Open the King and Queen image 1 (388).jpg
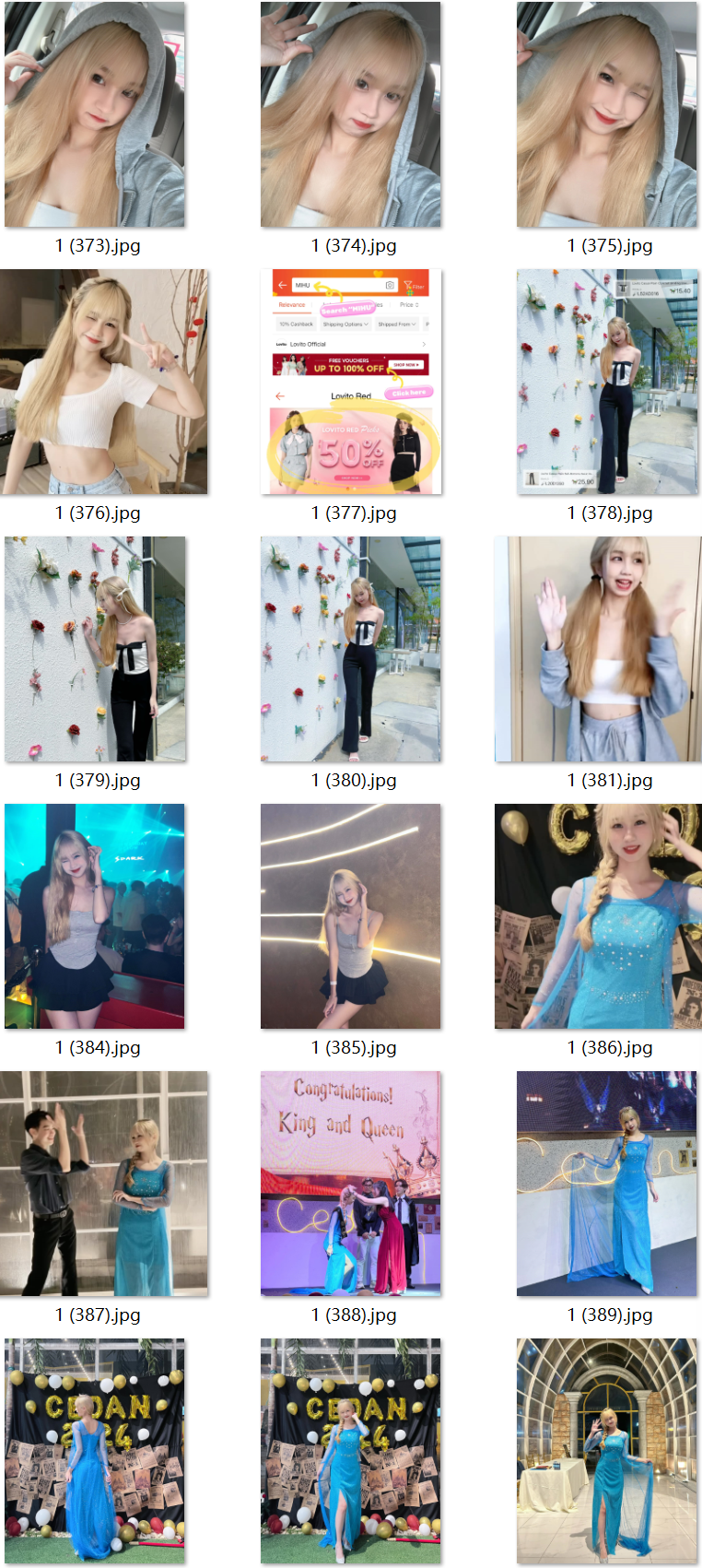 (351, 1184)
